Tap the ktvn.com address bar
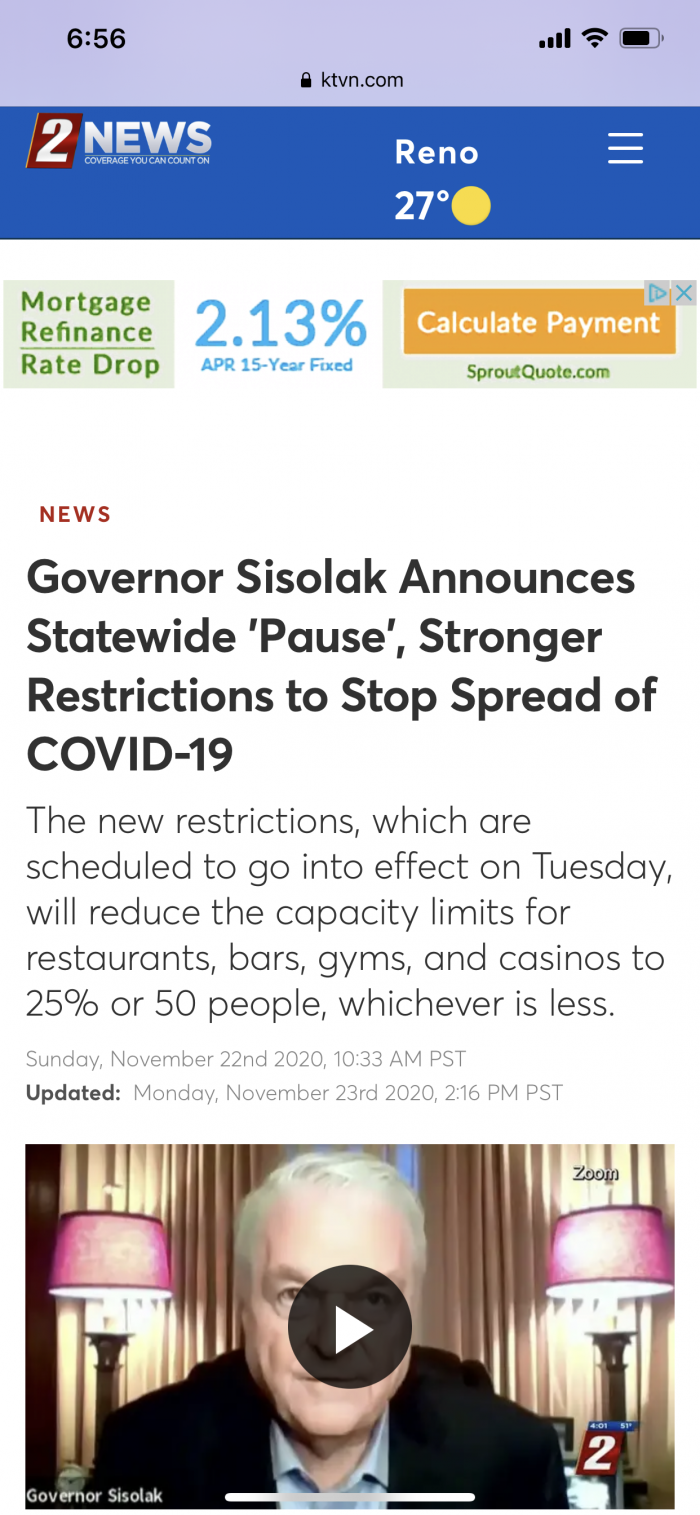 [352, 80]
